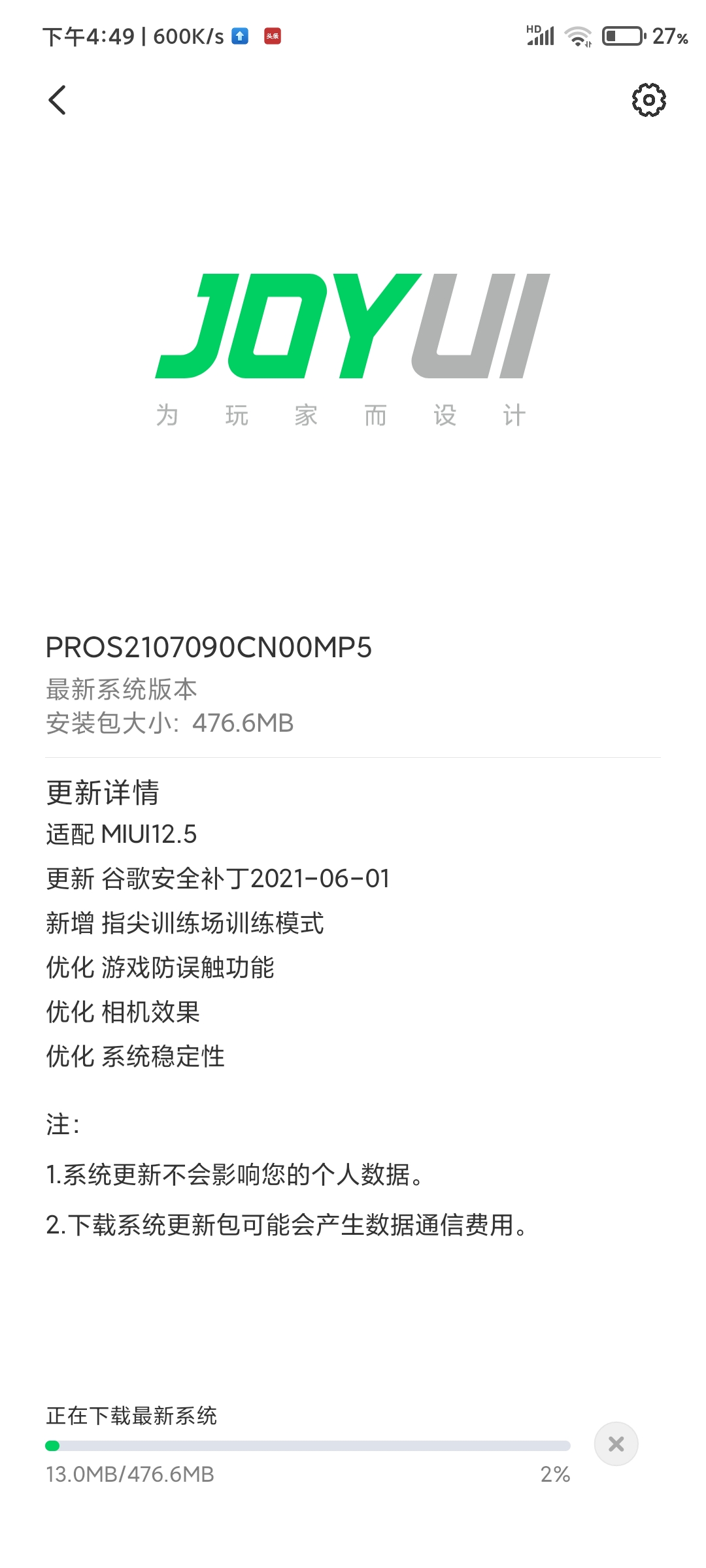Cancel the system update download
This screenshot has width=706, height=1568.
(616, 1444)
